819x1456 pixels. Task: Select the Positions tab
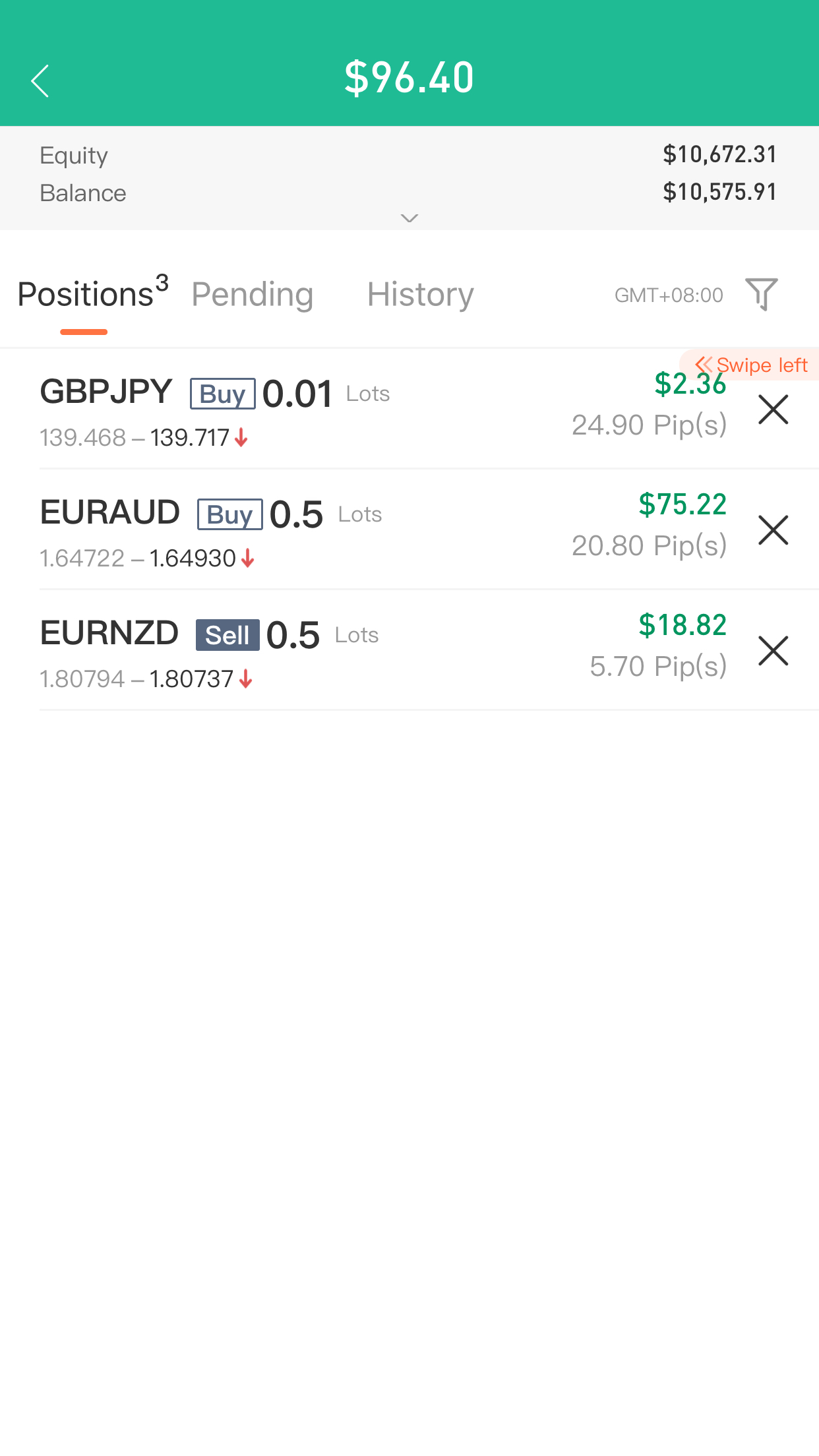[x=93, y=294]
